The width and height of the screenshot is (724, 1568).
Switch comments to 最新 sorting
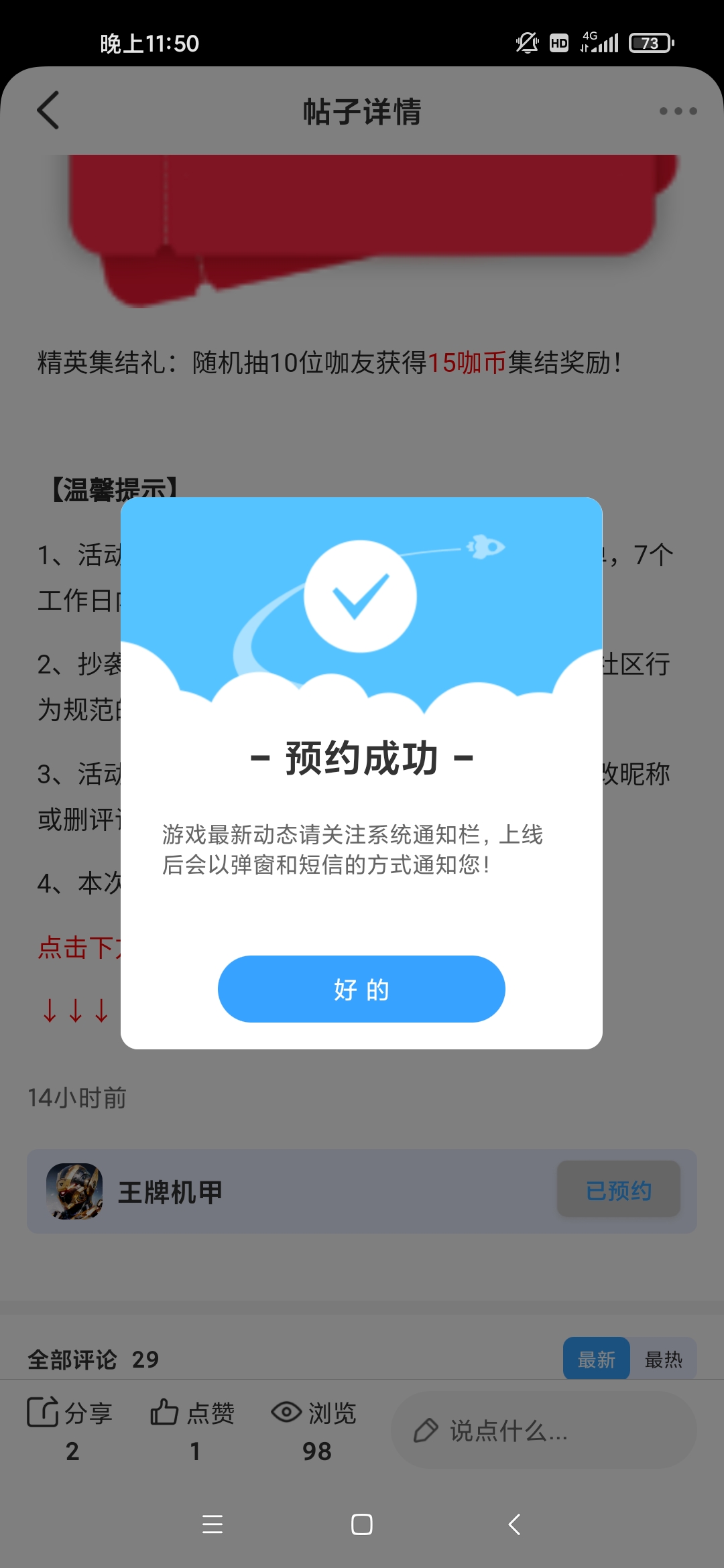tap(596, 1359)
